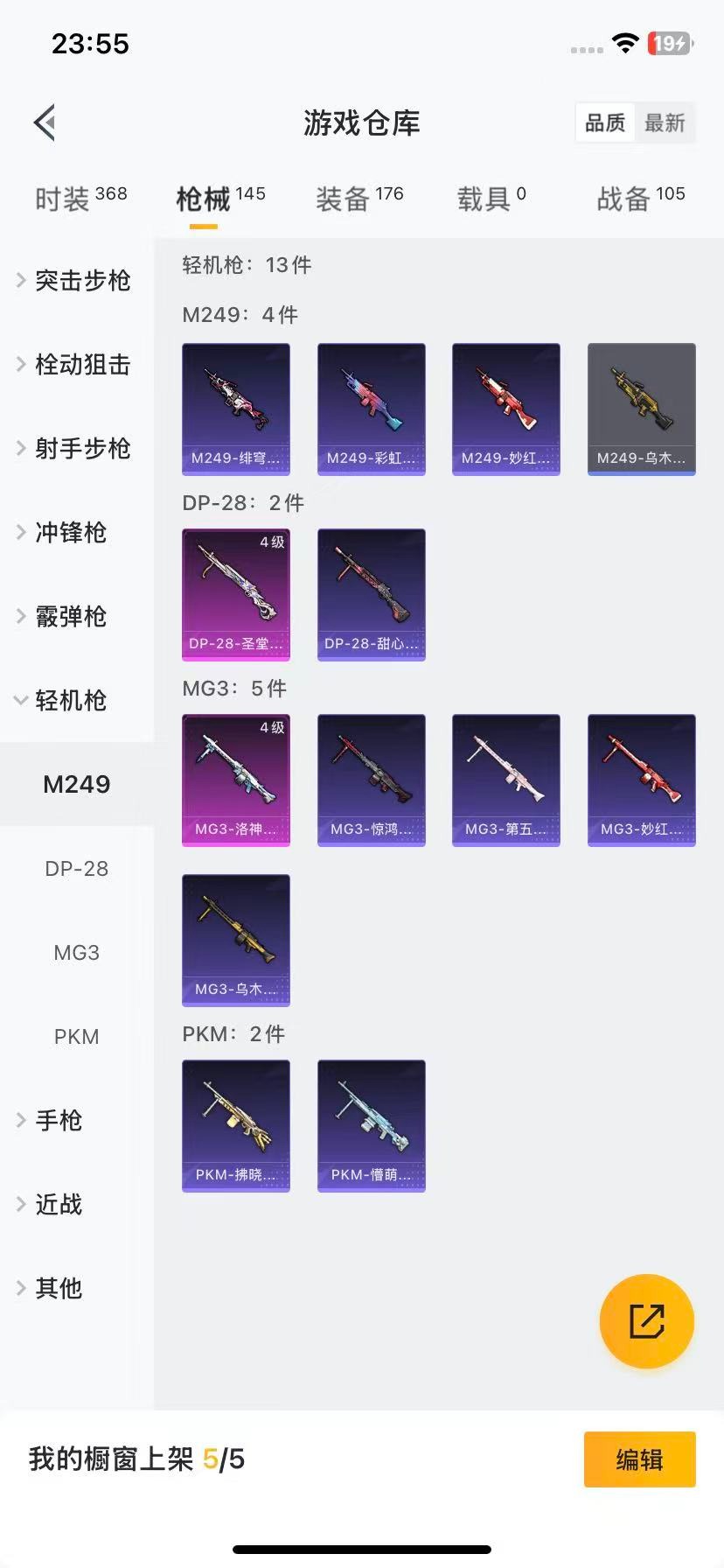
Task: Switch to the 战备 tab
Action: tap(640, 199)
